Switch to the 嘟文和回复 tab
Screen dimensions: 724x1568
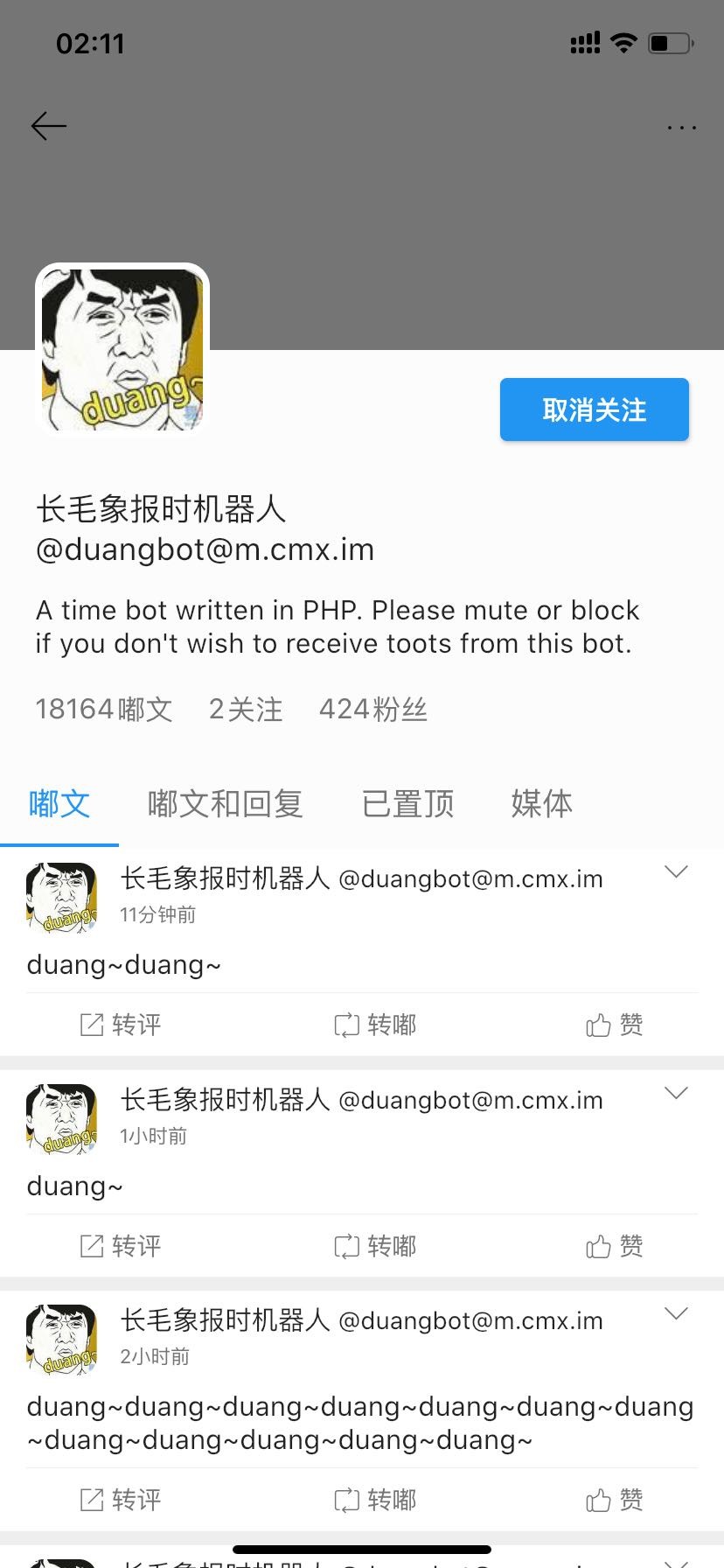click(x=225, y=803)
